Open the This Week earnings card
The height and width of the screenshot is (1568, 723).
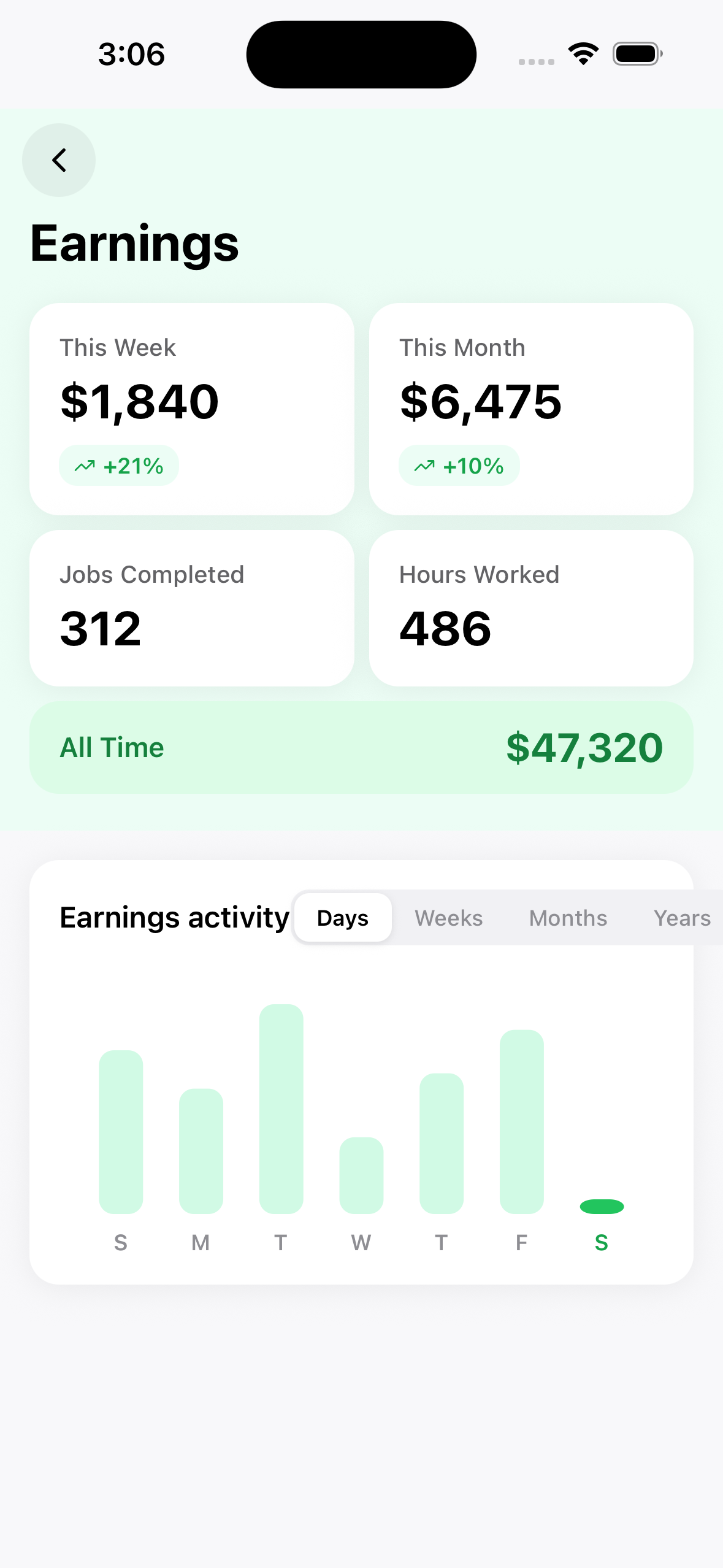[193, 409]
